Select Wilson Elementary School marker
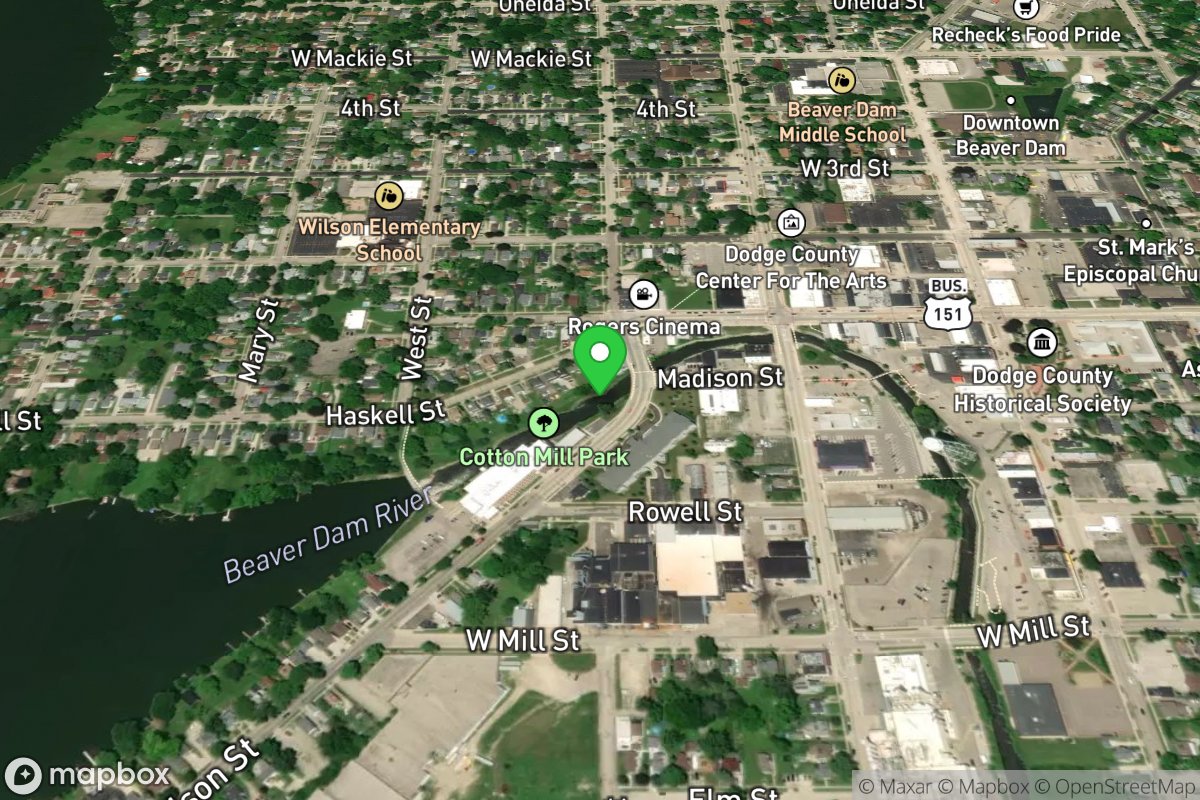Image resolution: width=1200 pixels, height=800 pixels. [x=389, y=194]
